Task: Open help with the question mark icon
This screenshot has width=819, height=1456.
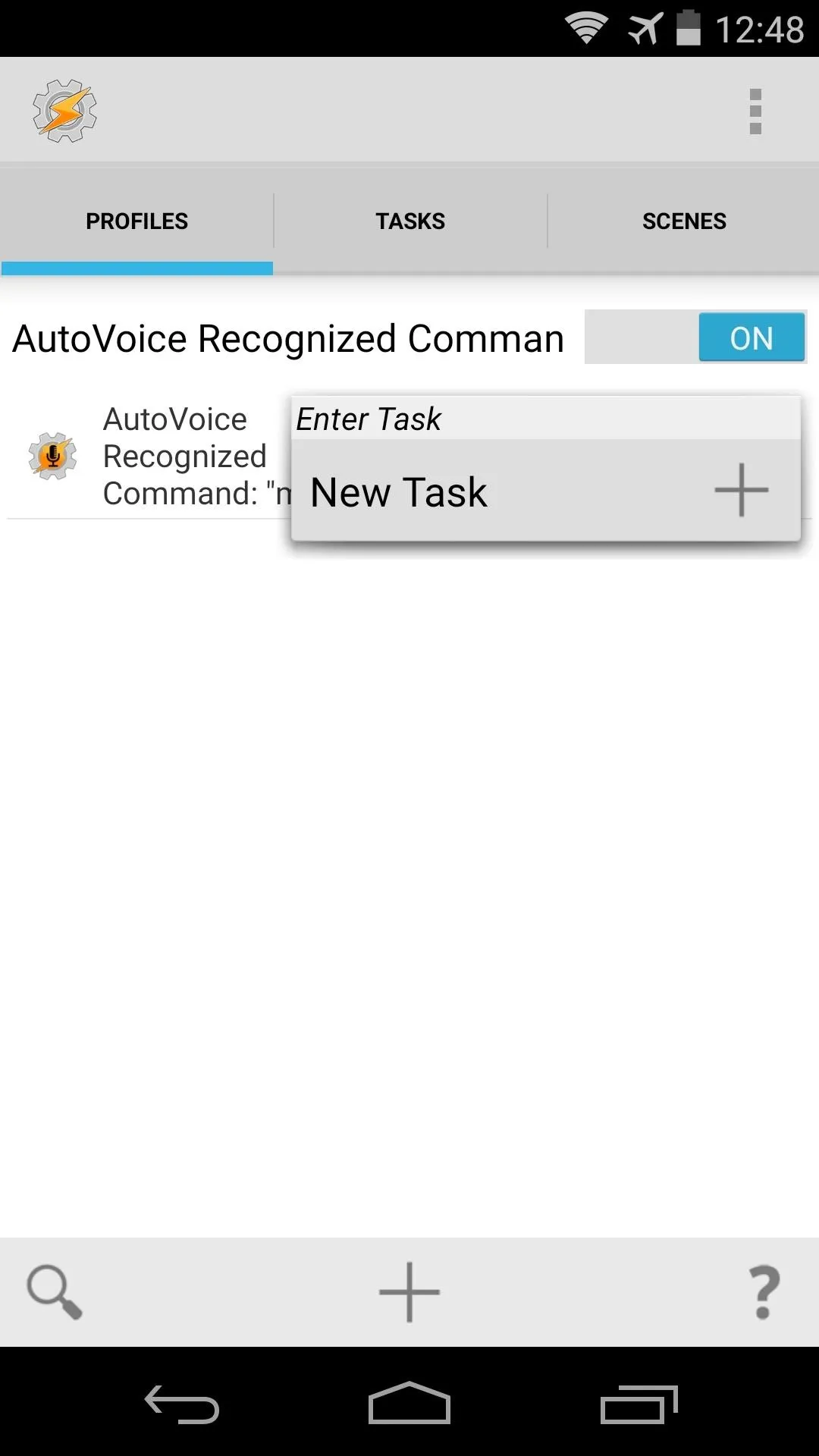Action: [764, 1291]
